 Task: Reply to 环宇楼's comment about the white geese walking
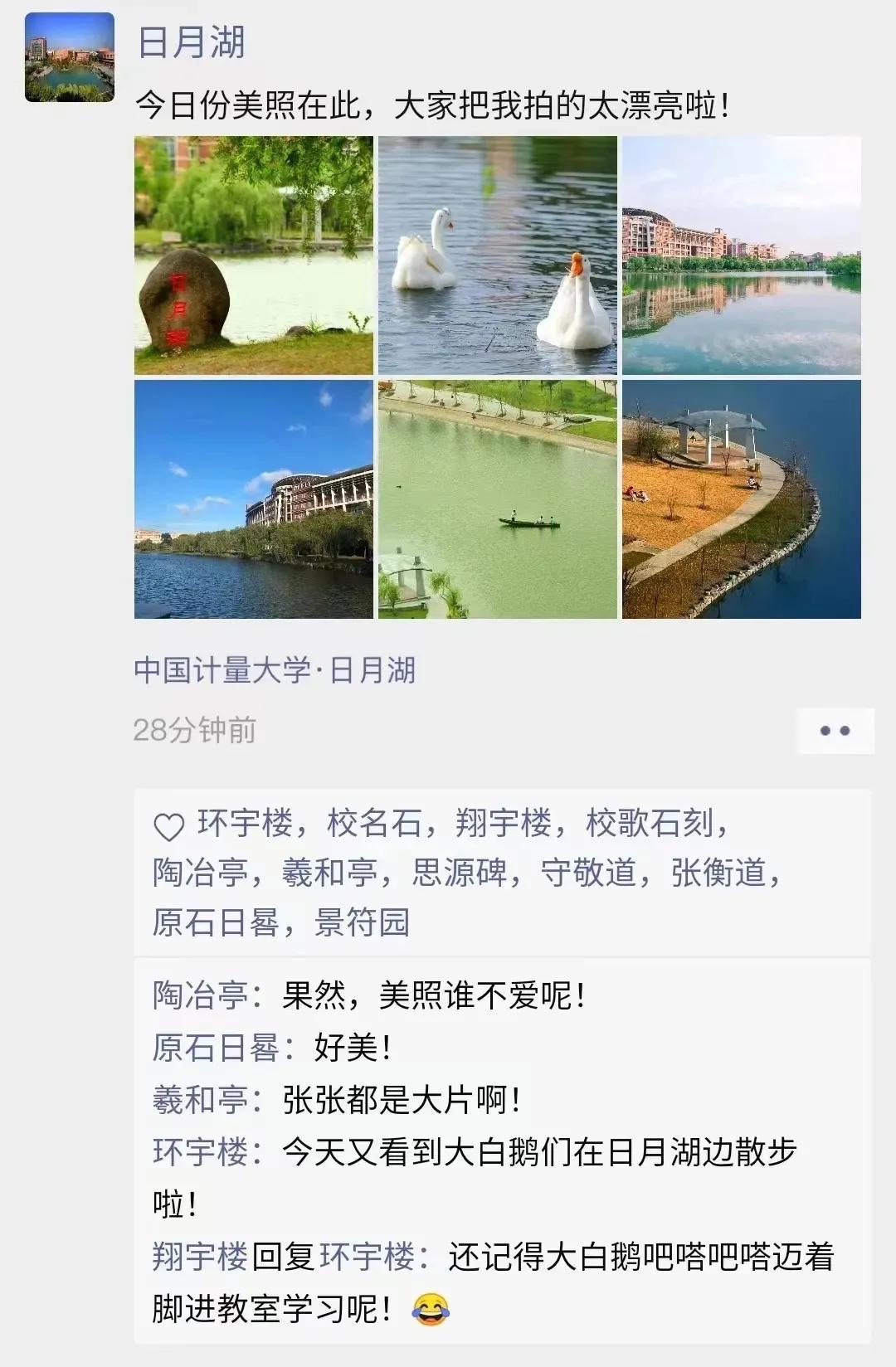539,1153
